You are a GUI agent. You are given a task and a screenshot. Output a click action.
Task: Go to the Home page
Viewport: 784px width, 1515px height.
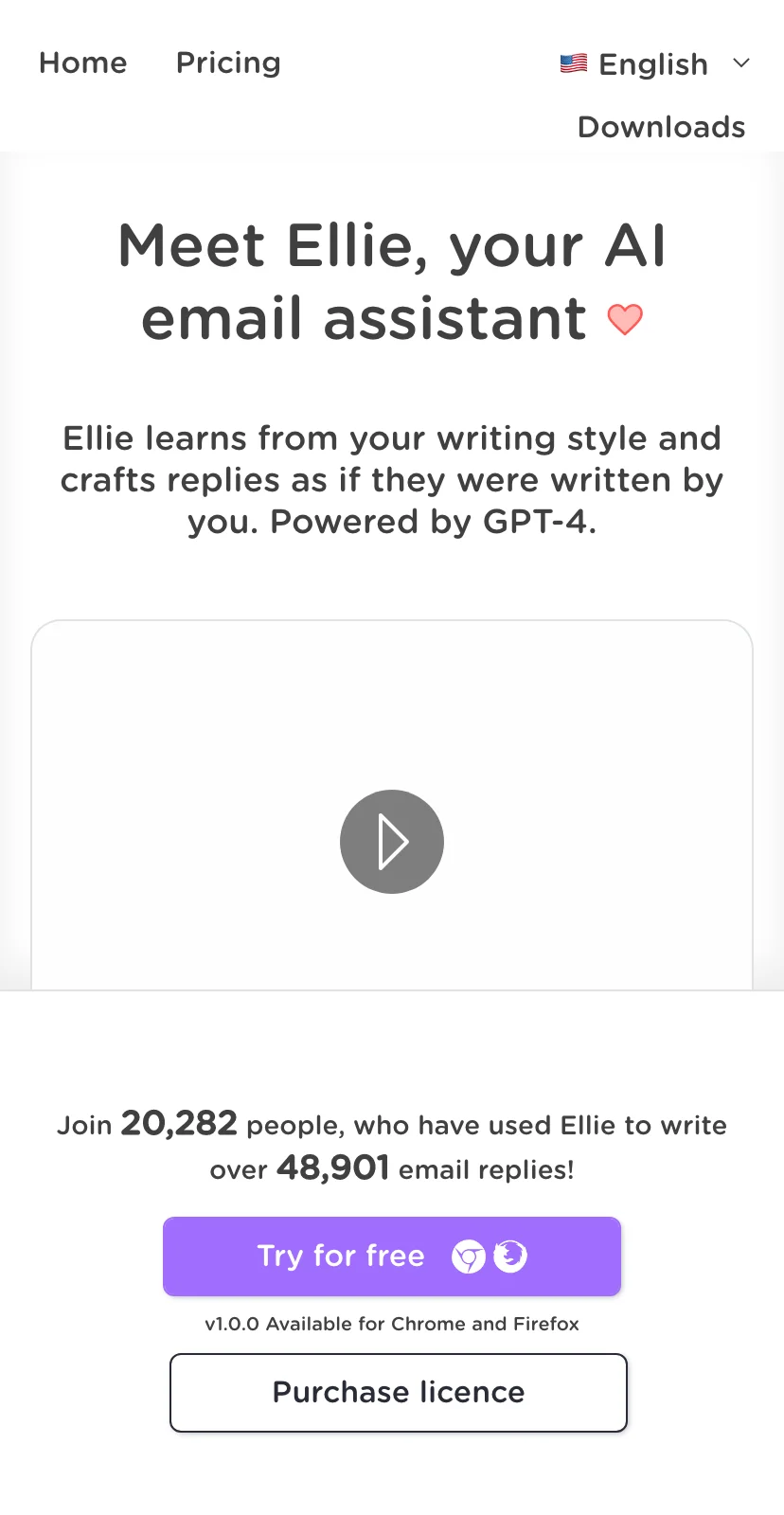(x=82, y=63)
